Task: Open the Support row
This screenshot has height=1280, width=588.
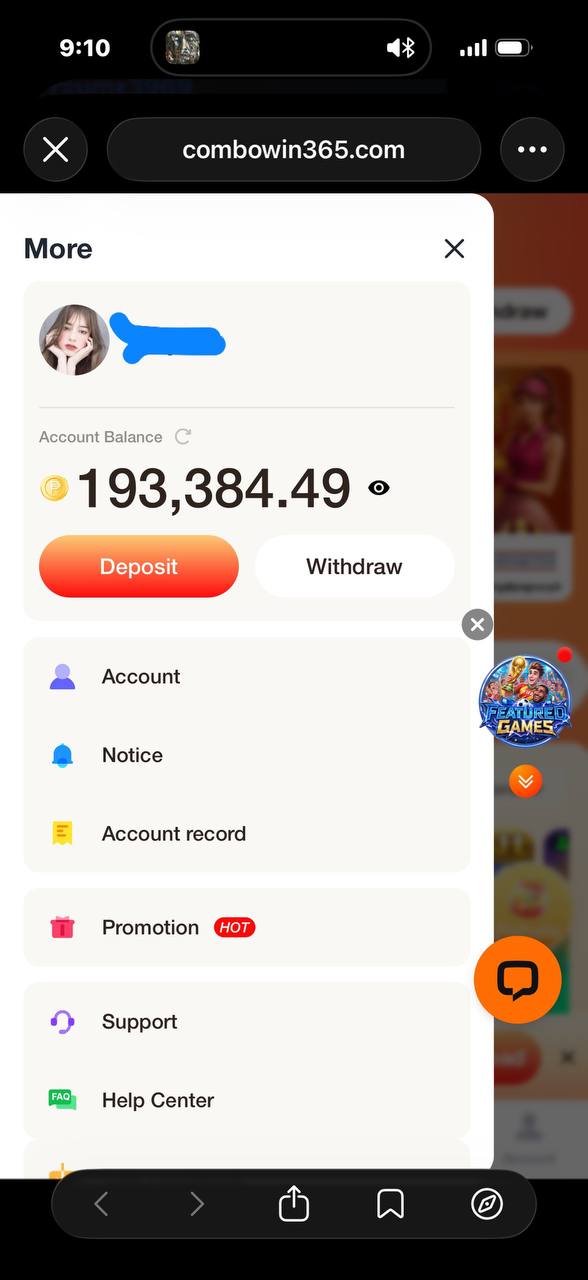Action: (246, 1022)
